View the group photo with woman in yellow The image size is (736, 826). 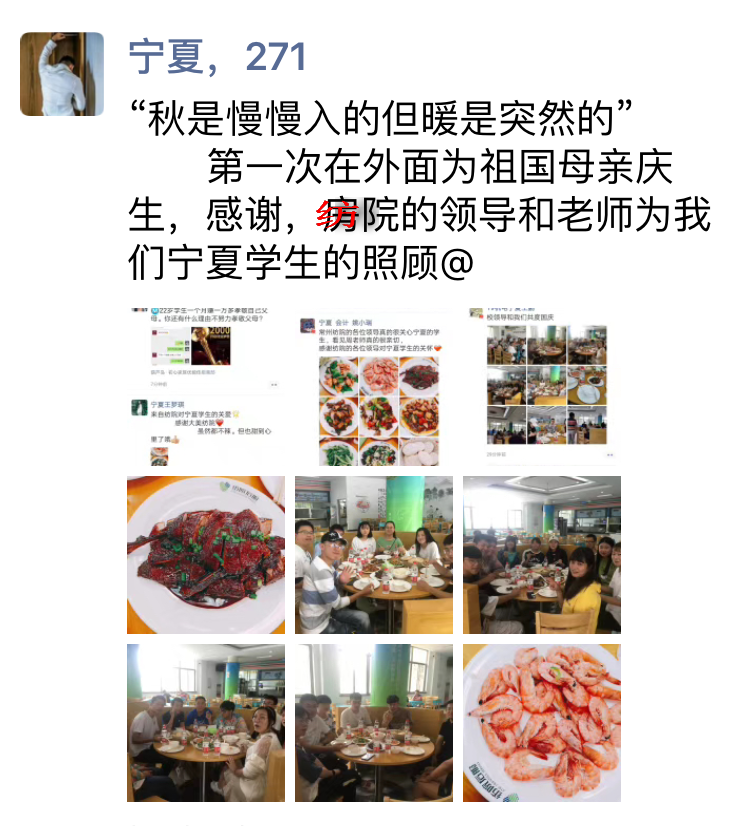pos(541,555)
